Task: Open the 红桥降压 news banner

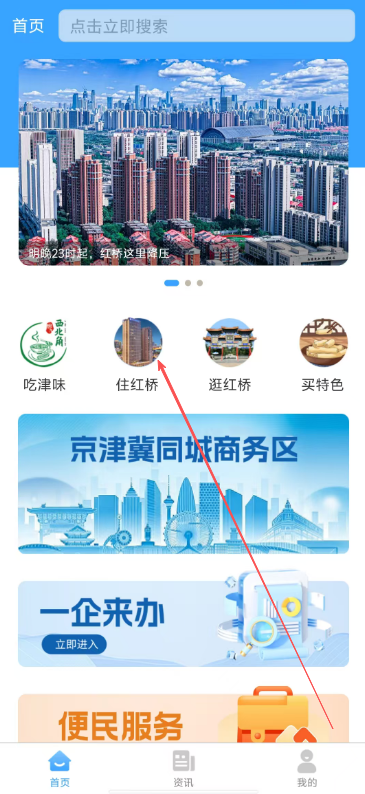Action: click(x=183, y=162)
